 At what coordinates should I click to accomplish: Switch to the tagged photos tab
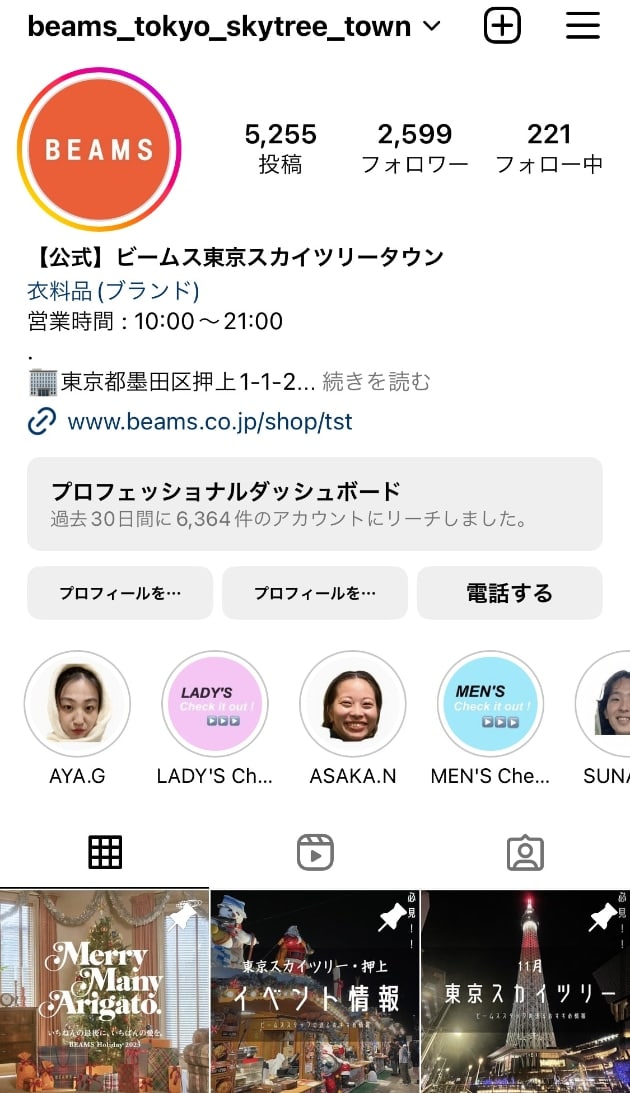pos(525,852)
